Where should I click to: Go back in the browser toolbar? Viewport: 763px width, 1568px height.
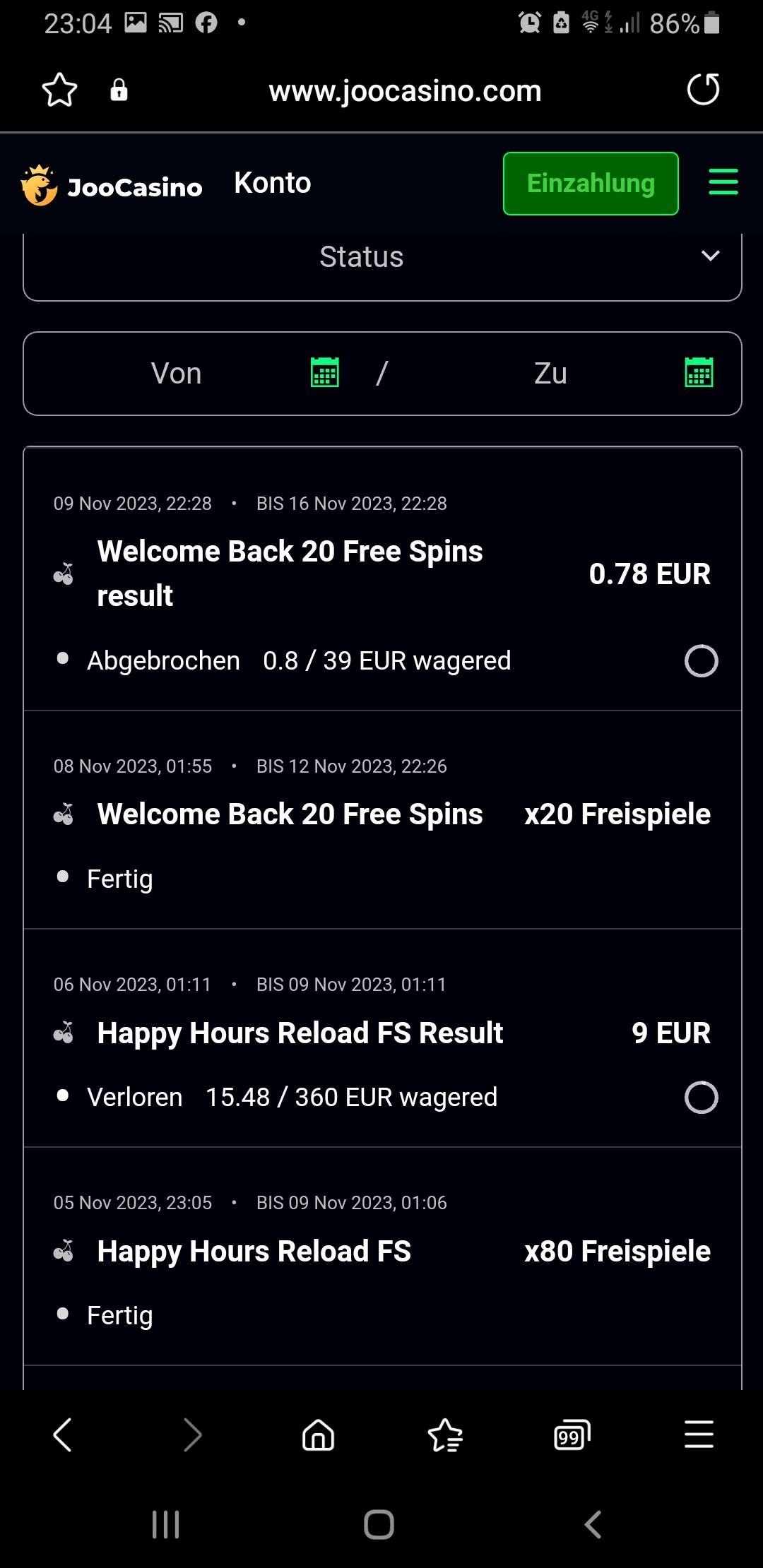[x=63, y=1435]
